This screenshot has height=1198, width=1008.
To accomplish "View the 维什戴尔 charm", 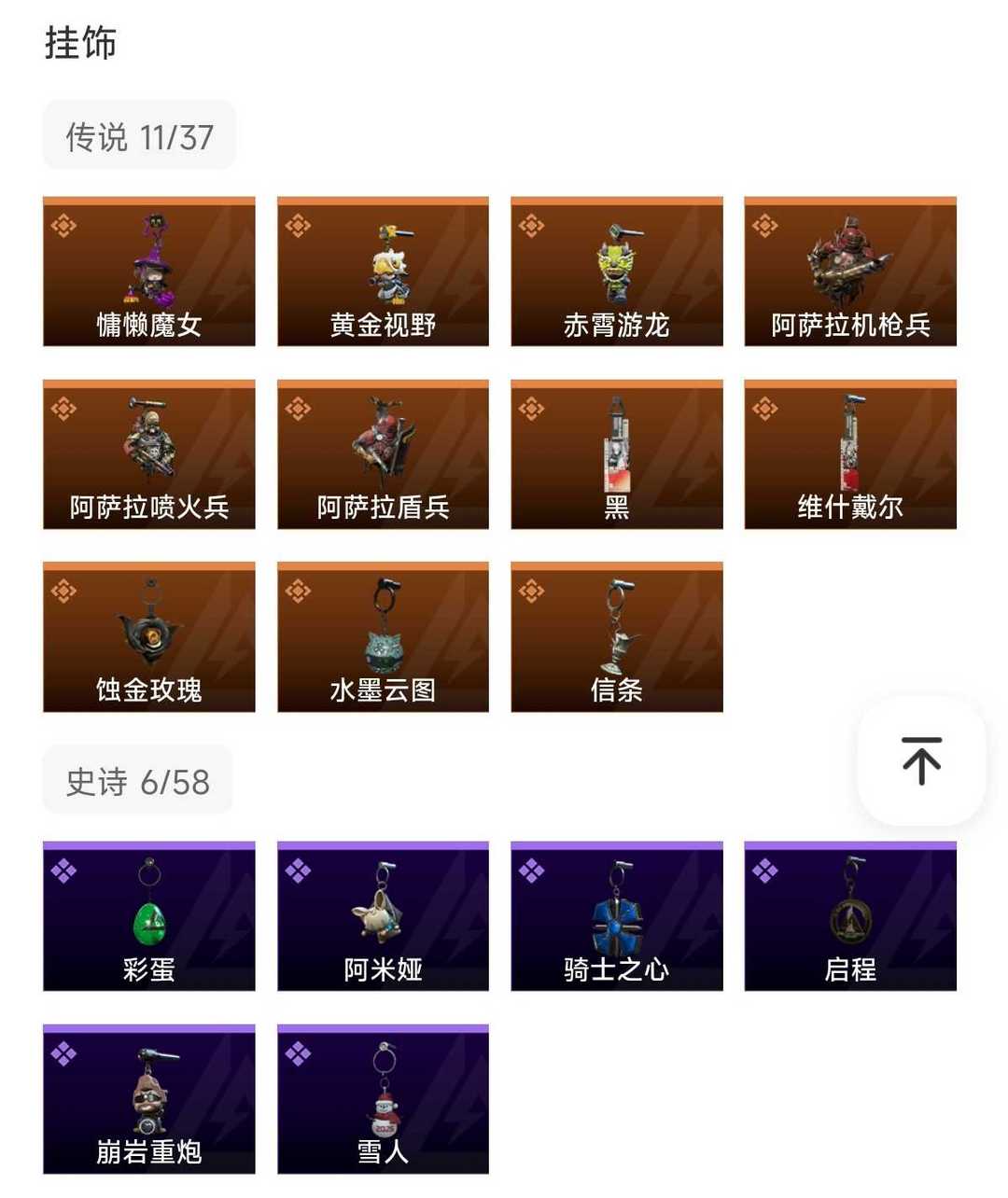I will pos(850,454).
